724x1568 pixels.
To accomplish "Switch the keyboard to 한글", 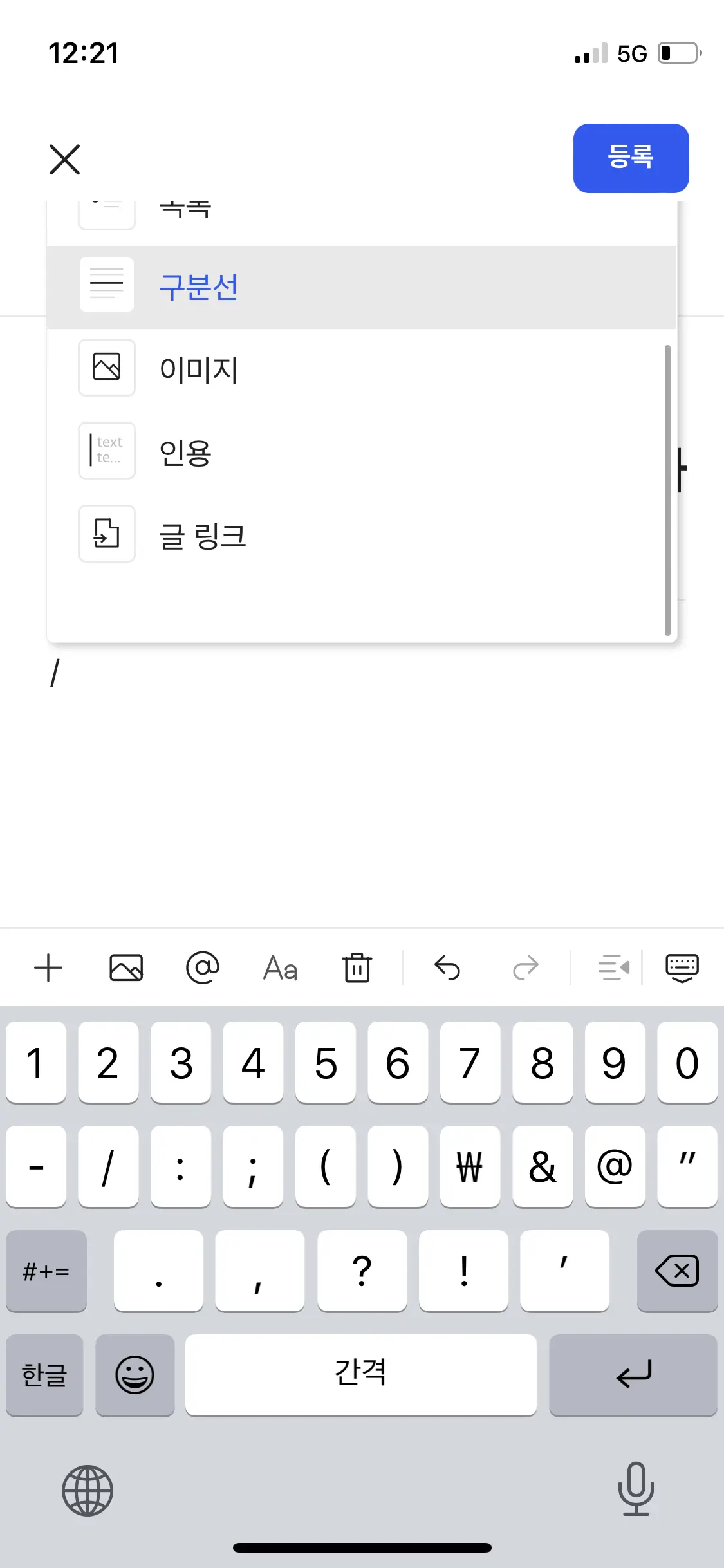I will click(x=44, y=1375).
